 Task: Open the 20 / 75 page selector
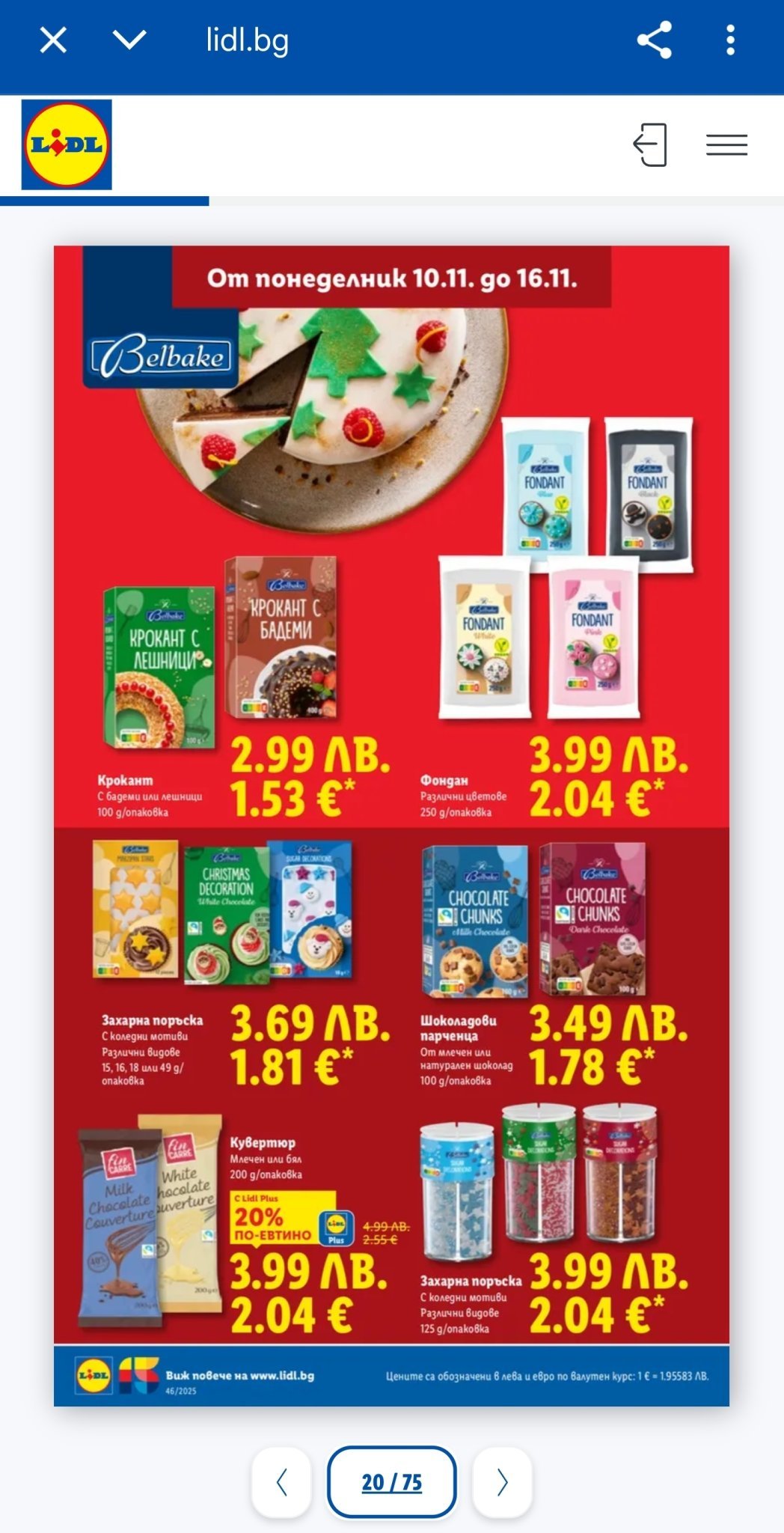point(391,1482)
